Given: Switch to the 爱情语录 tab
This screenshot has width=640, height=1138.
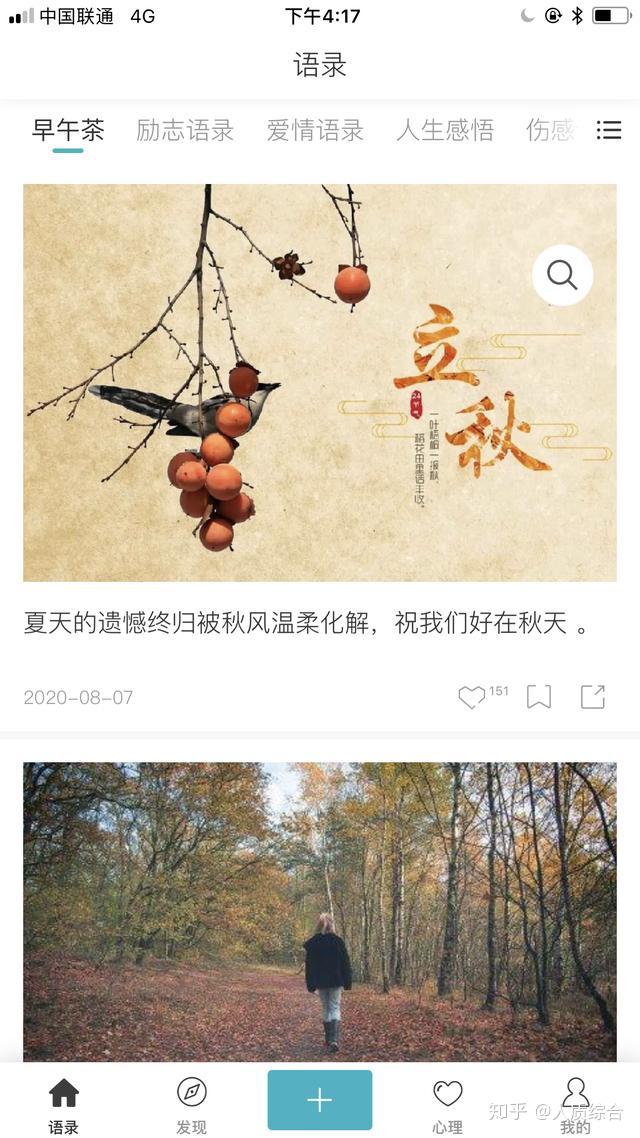Looking at the screenshot, I should click(315, 130).
